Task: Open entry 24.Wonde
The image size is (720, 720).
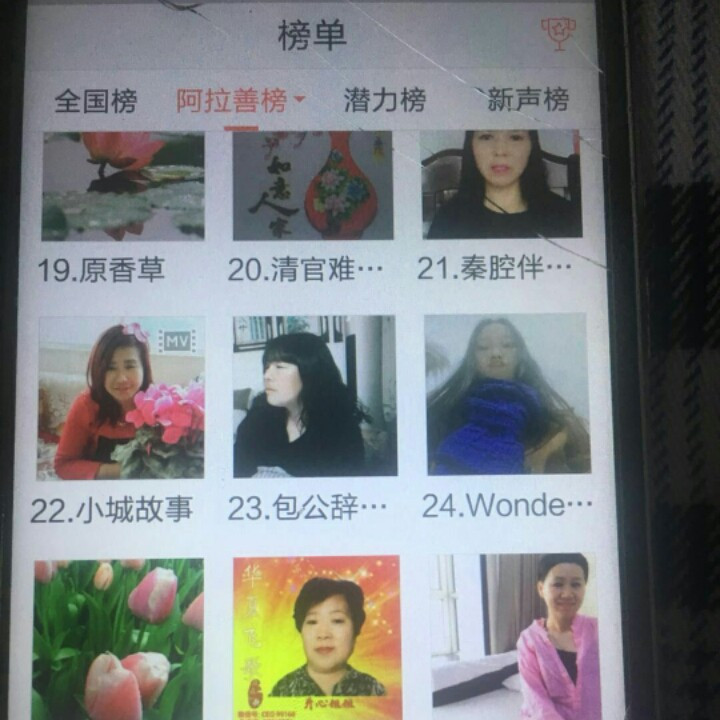Action: pyautogui.click(x=507, y=394)
